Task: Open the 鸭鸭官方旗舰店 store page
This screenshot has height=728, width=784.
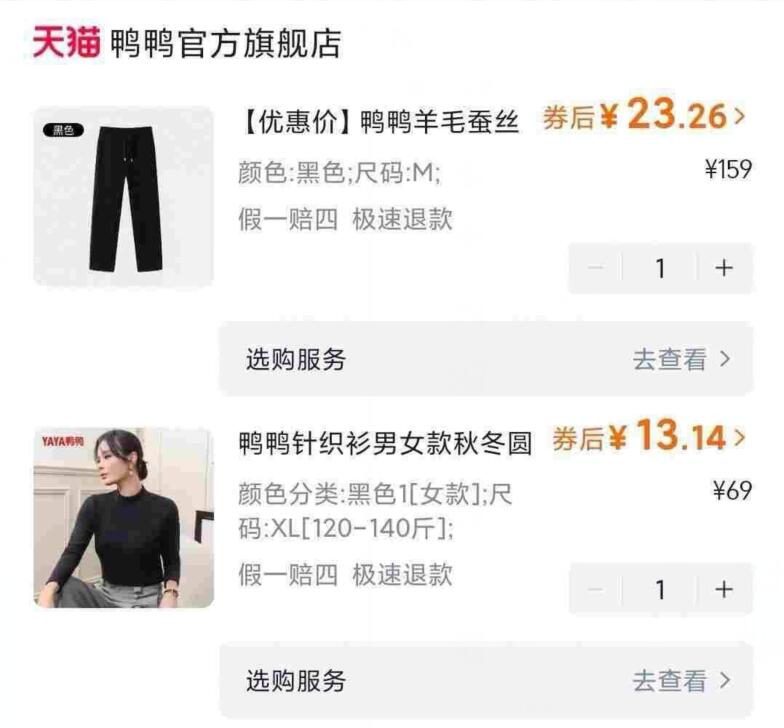Action: click(225, 44)
